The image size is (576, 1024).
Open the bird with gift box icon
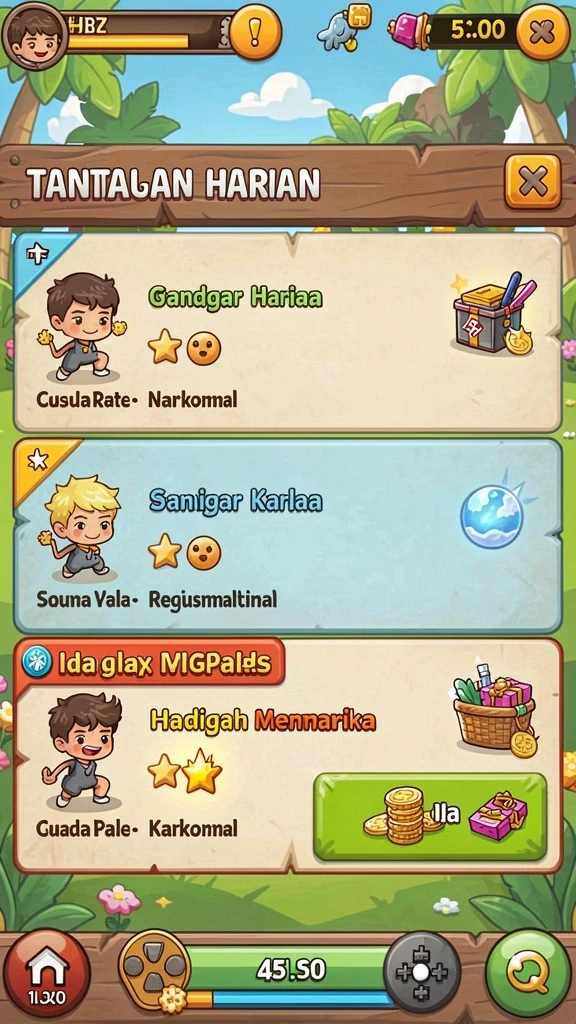point(344,26)
